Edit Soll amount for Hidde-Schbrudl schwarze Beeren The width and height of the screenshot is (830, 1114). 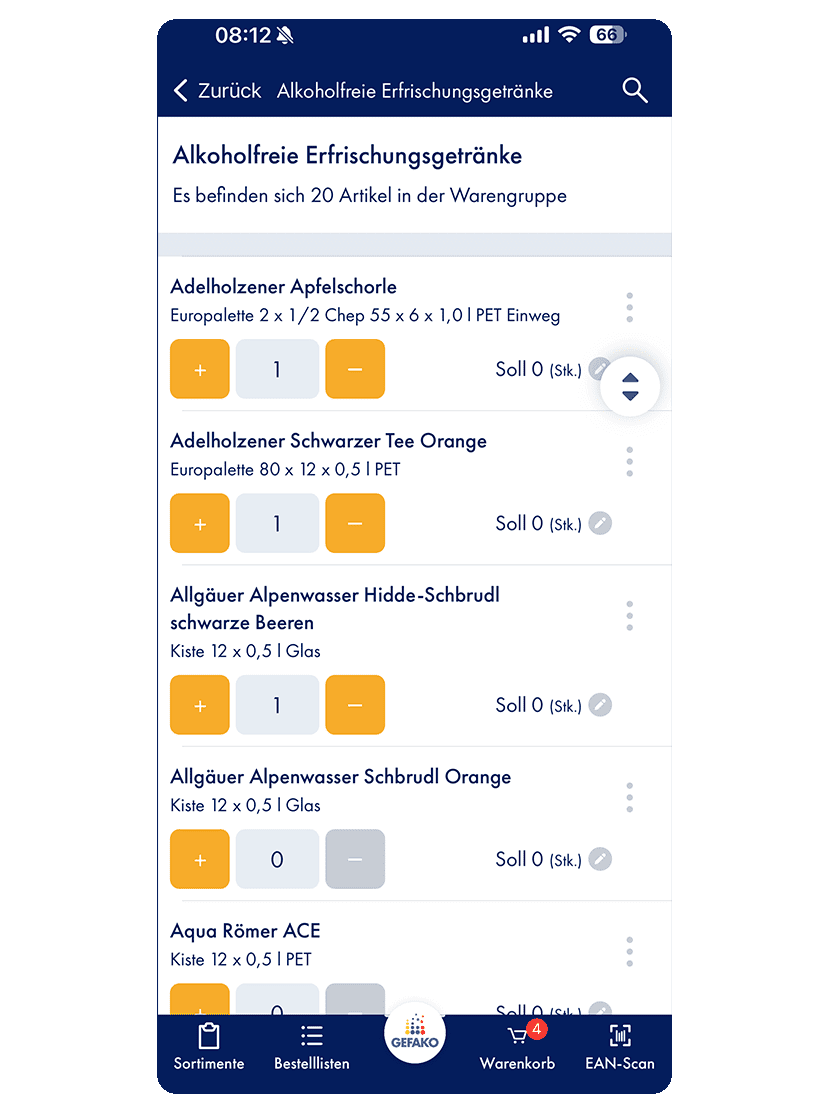point(599,705)
